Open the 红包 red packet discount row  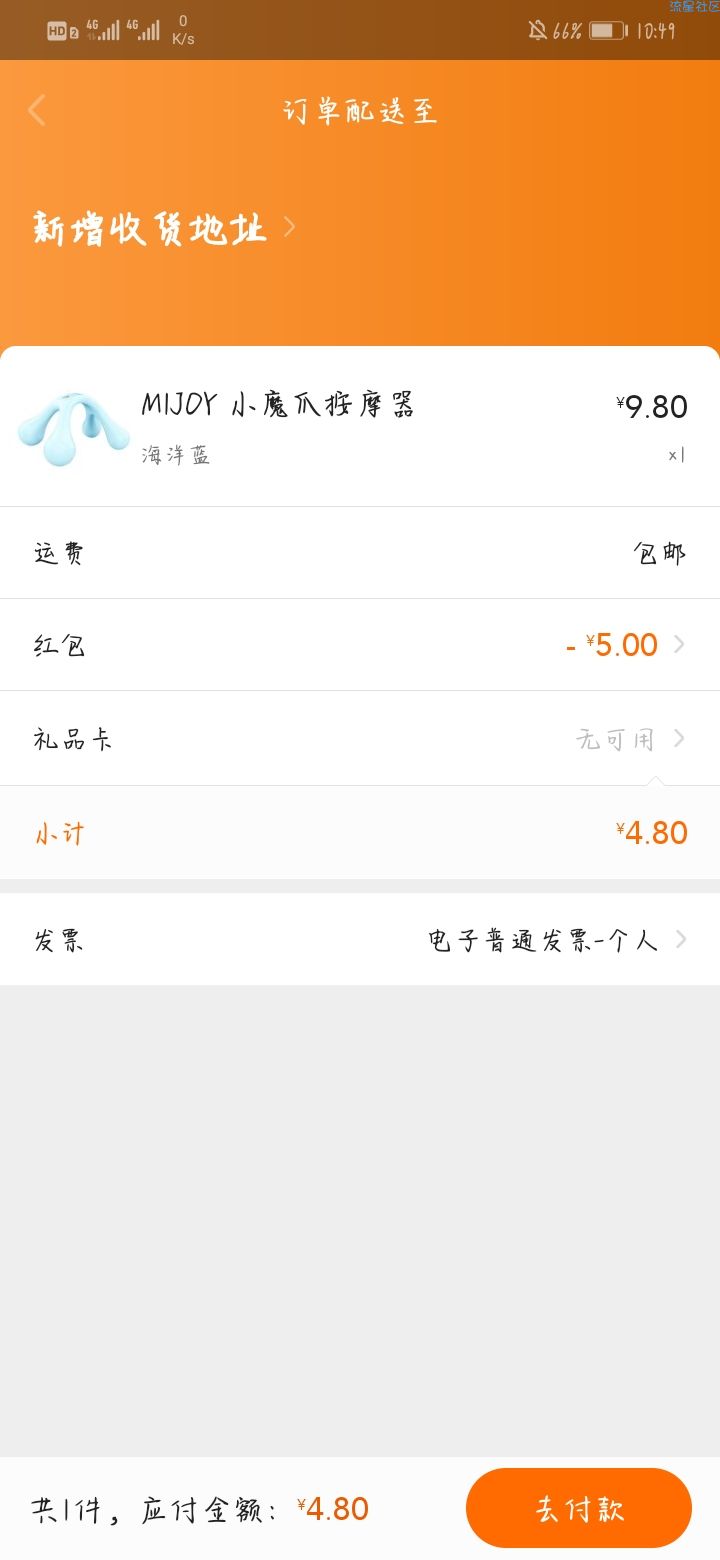(360, 645)
